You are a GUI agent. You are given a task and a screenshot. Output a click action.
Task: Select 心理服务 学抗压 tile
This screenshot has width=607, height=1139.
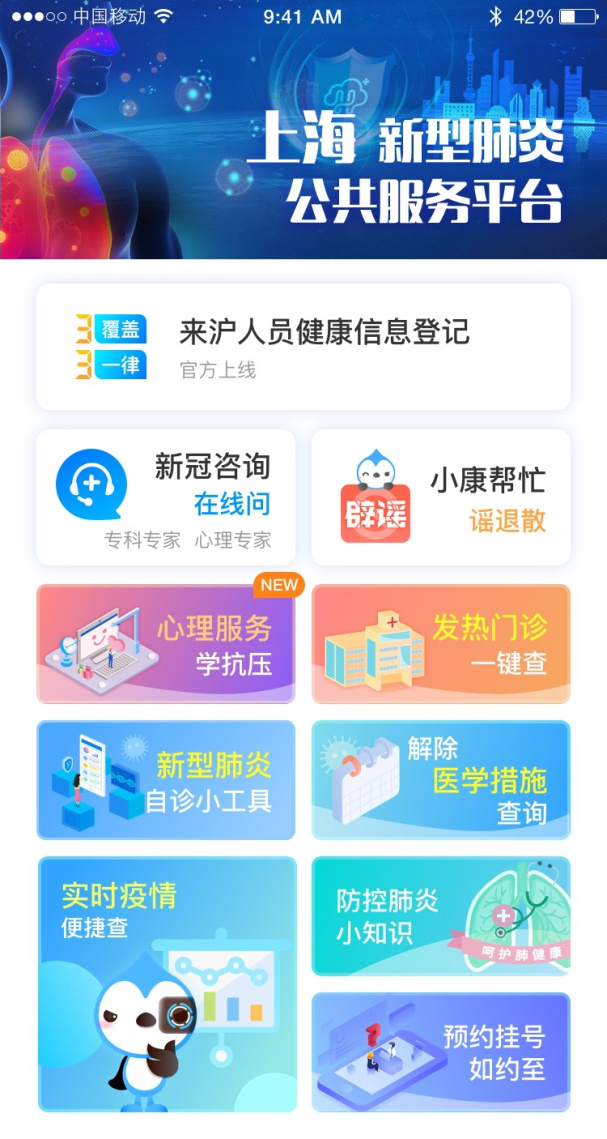point(166,644)
